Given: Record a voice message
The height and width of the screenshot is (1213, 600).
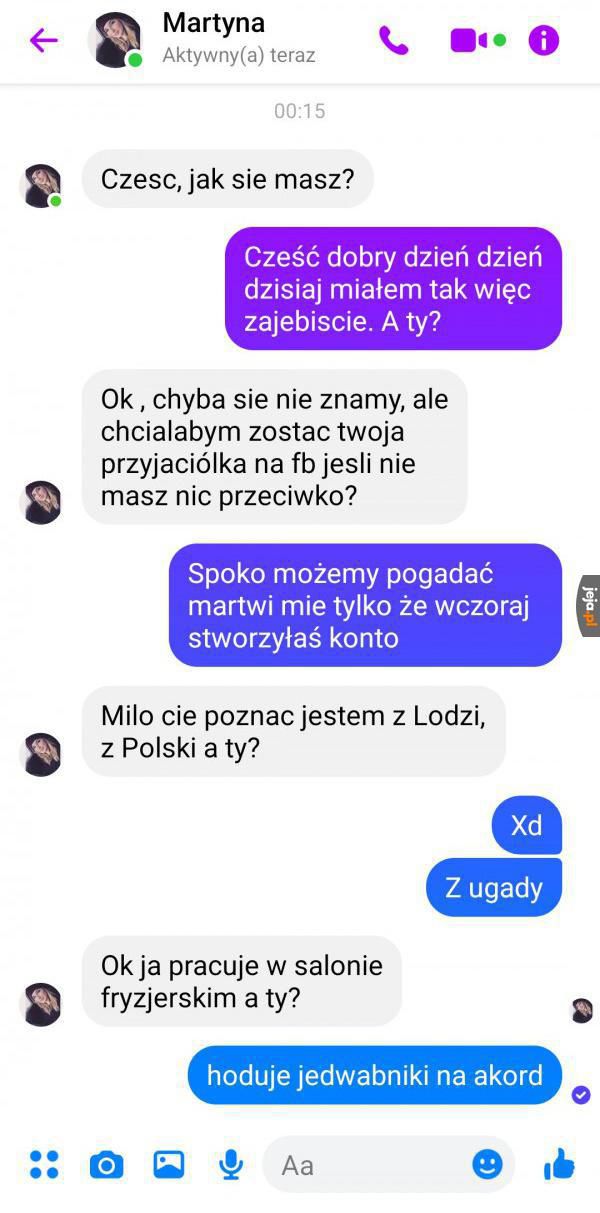Looking at the screenshot, I should [x=231, y=1164].
